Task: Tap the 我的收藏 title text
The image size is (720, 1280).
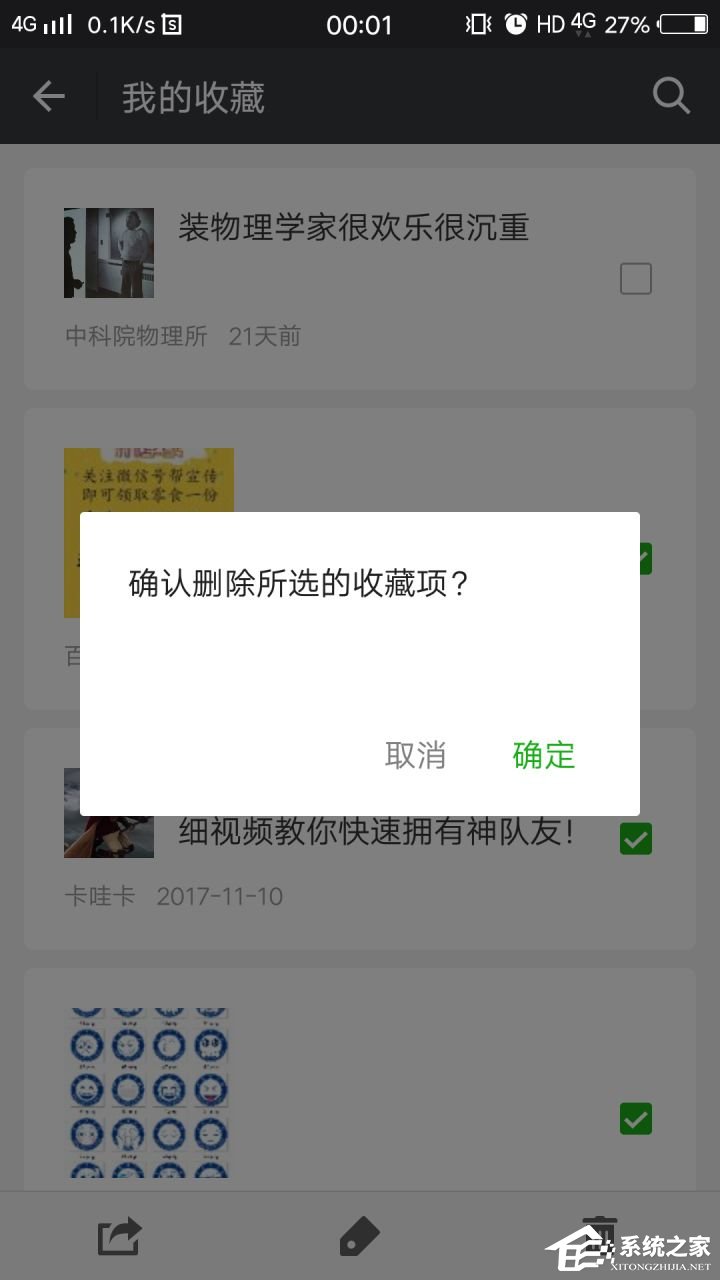Action: point(192,96)
